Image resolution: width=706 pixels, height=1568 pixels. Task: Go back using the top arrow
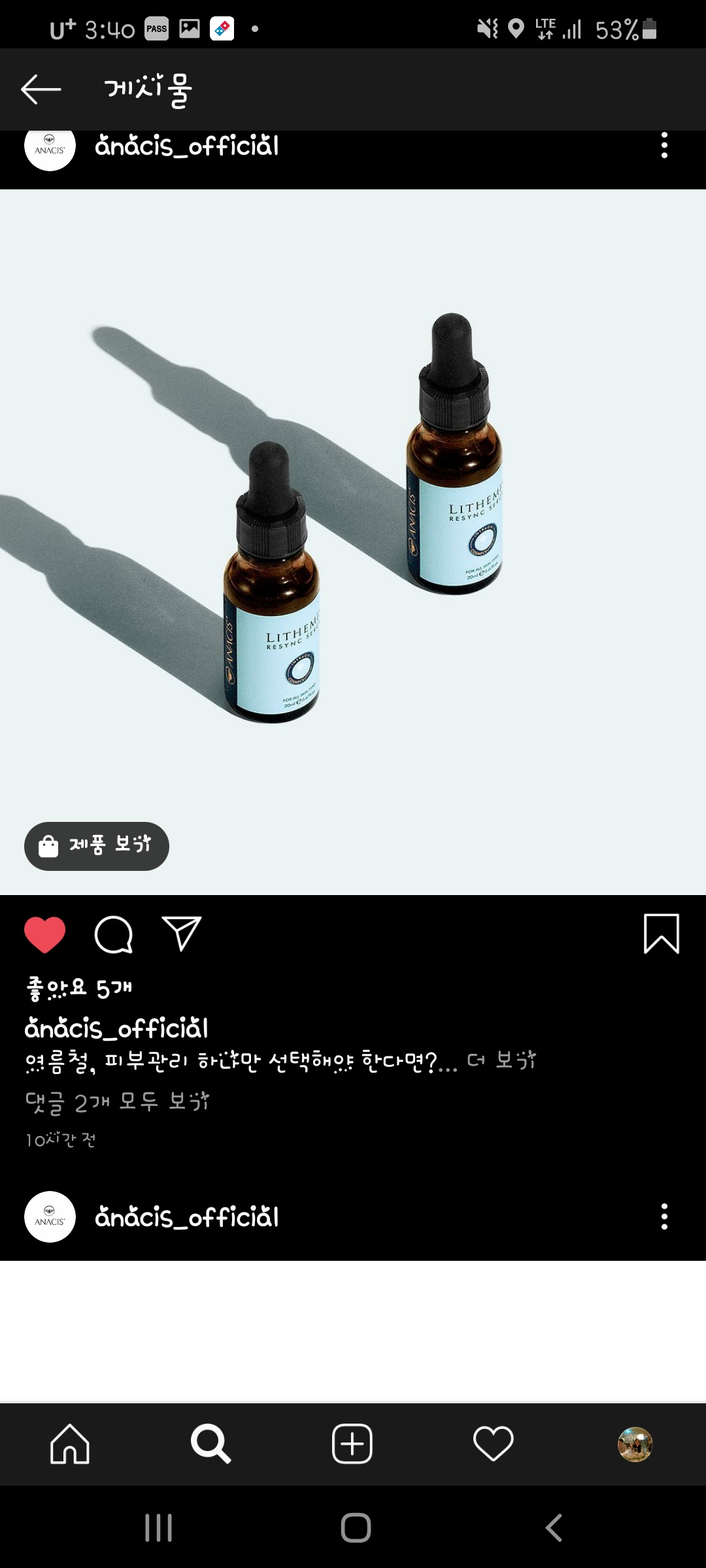click(x=41, y=90)
